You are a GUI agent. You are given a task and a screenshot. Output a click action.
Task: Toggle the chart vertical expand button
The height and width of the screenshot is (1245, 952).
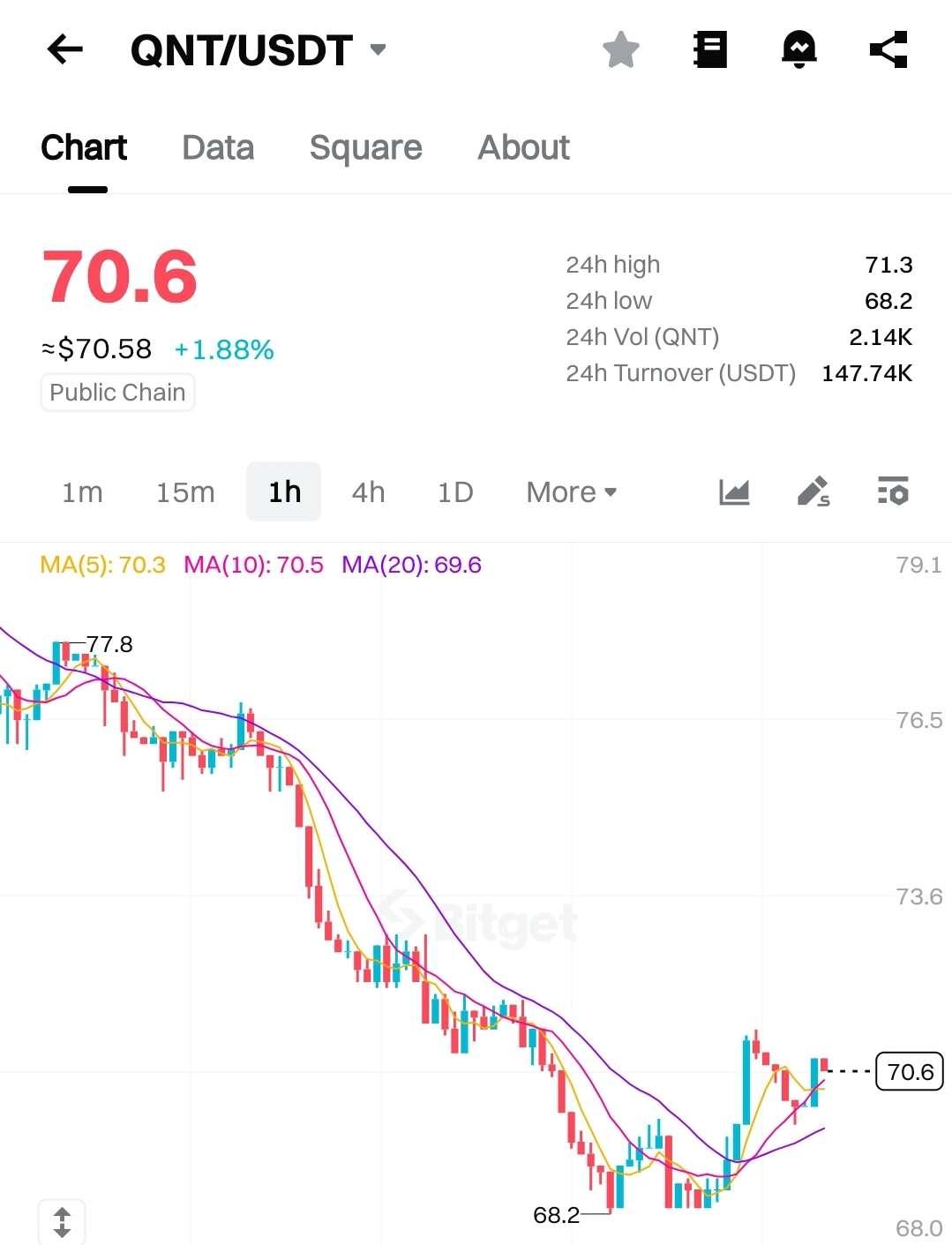(62, 1222)
